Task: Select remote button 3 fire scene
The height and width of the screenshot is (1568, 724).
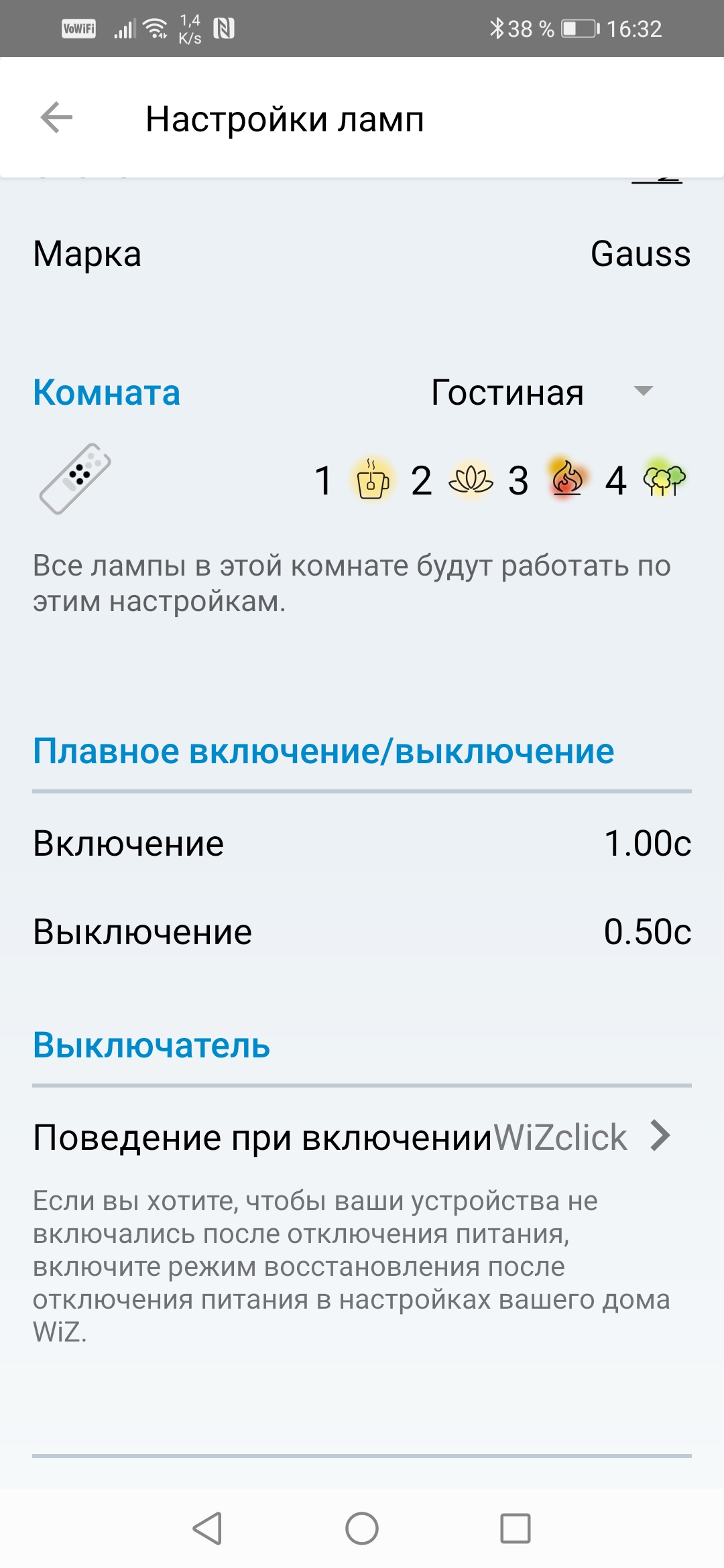Action: point(567,479)
